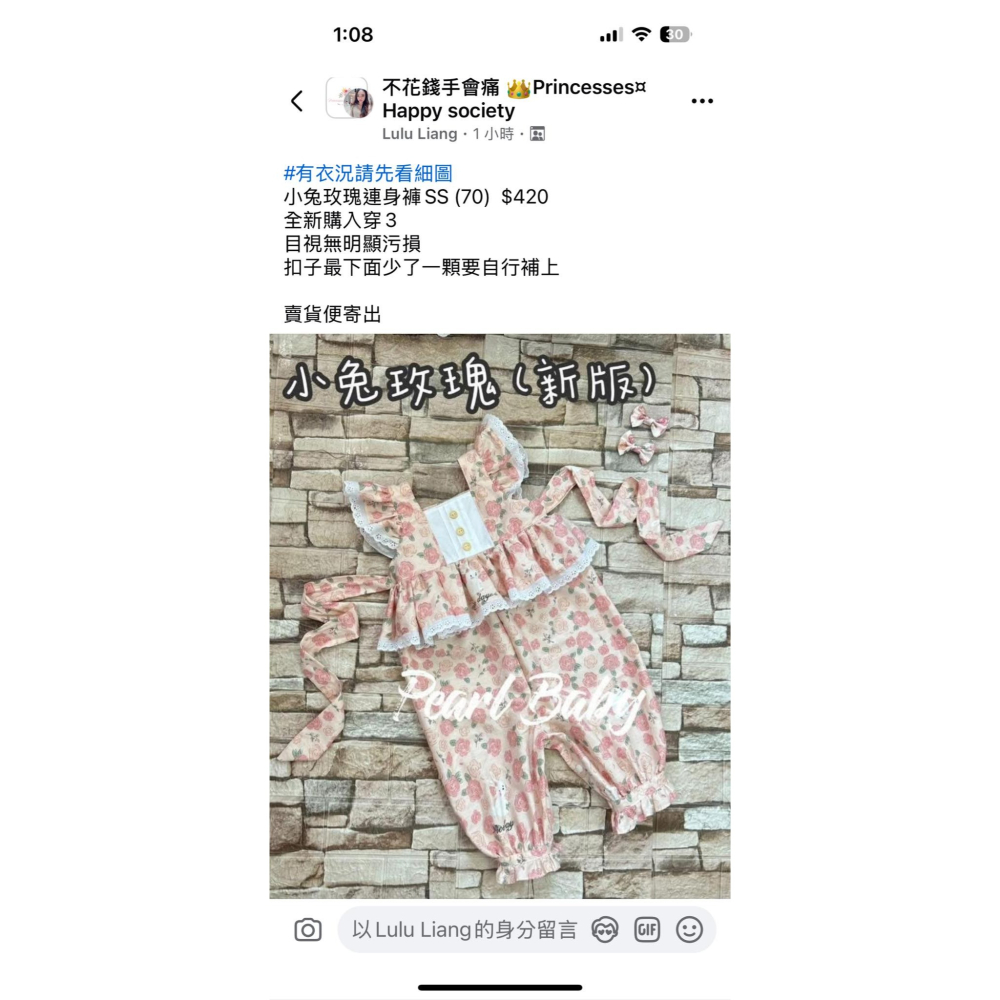Open the 小兔玫瑰 romper photo full screen

click(500, 615)
